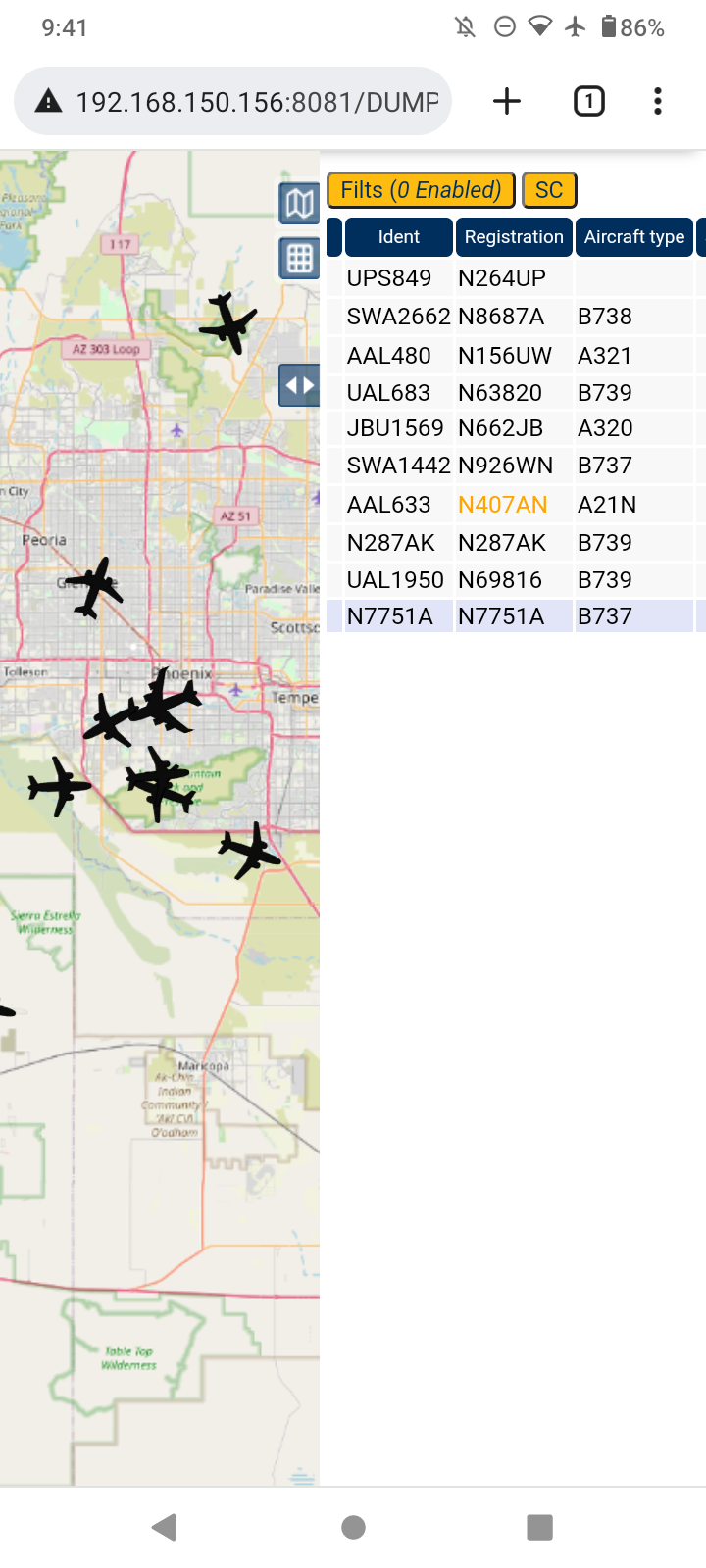706x1568 pixels.
Task: Sort the table by Registration column
Action: [x=514, y=237]
